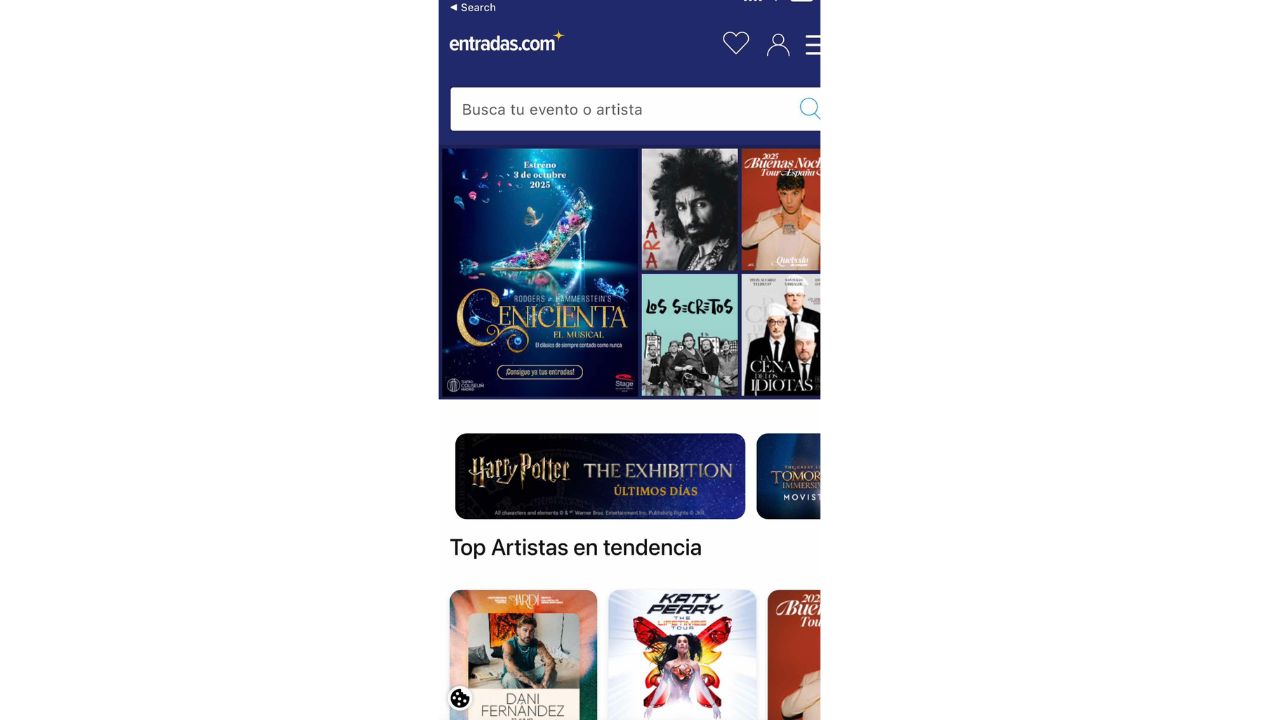The height and width of the screenshot is (720, 1280).
Task: Open the hamburger menu
Action: [812, 45]
